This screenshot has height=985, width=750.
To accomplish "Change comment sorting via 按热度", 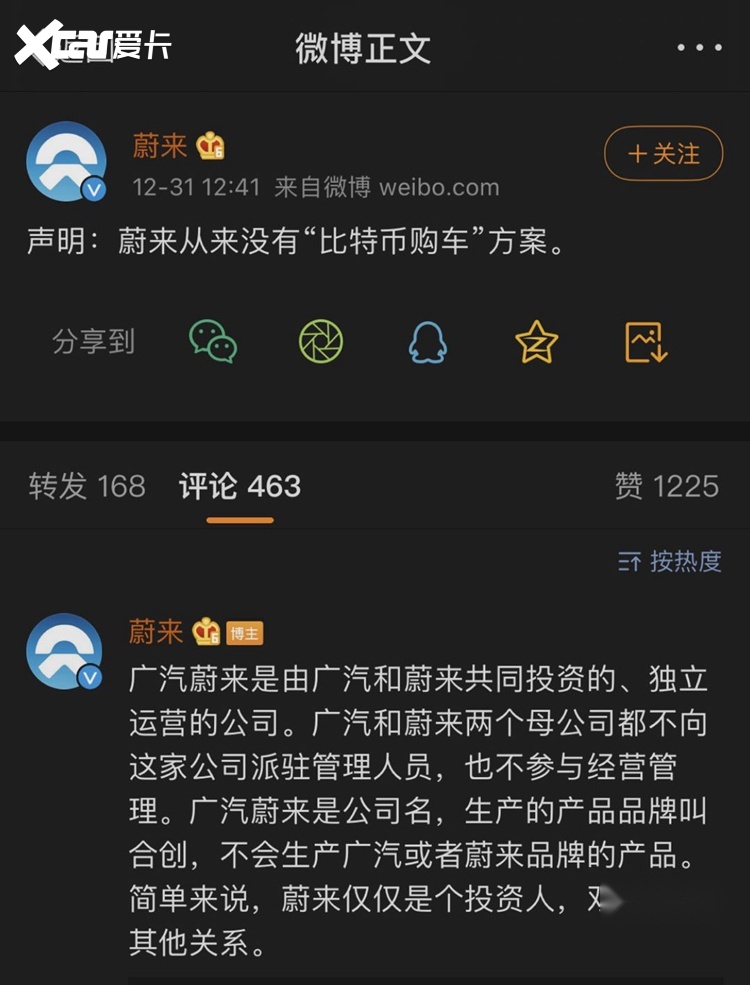I will point(670,561).
